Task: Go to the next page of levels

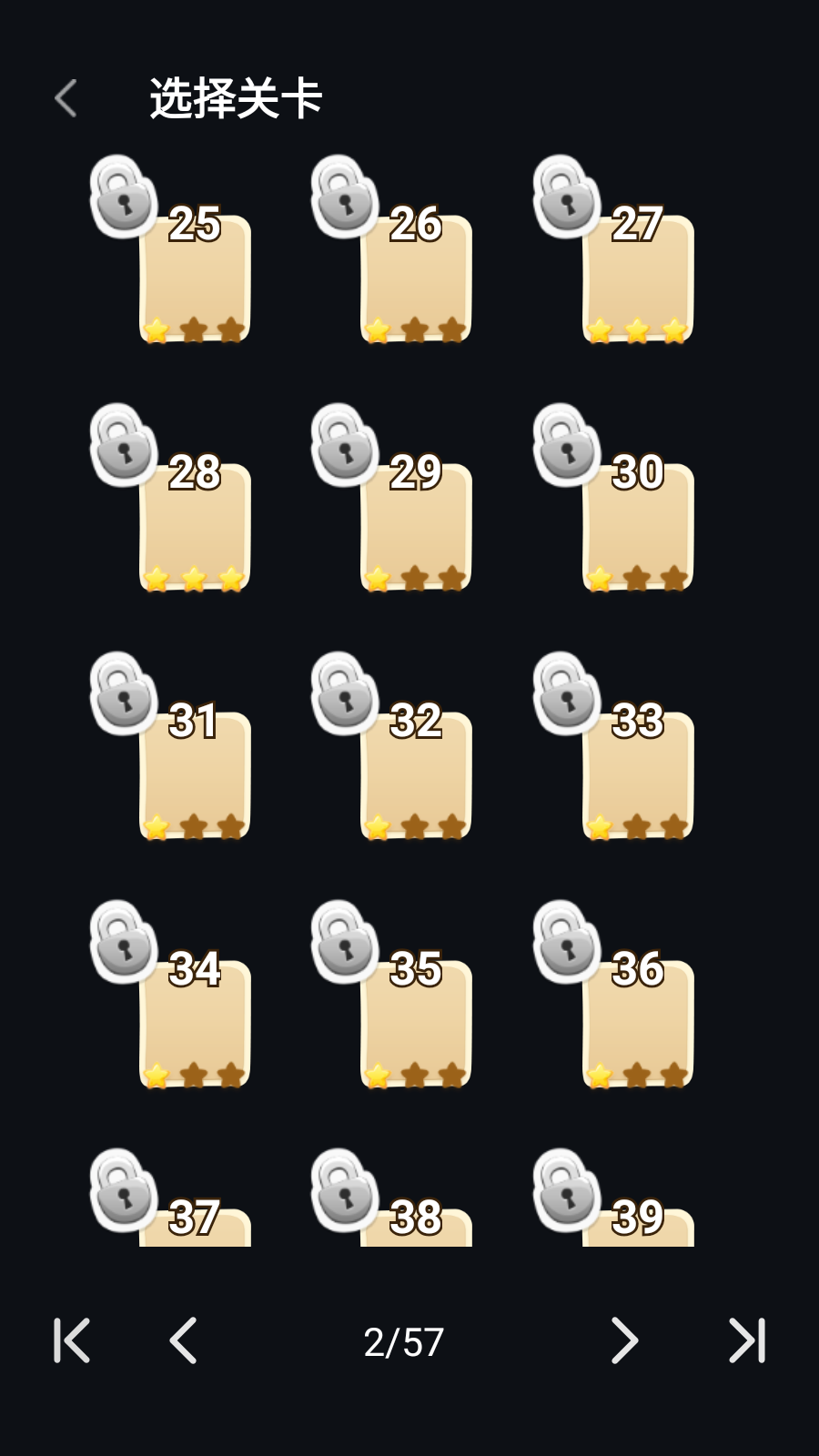Action: point(624,1340)
